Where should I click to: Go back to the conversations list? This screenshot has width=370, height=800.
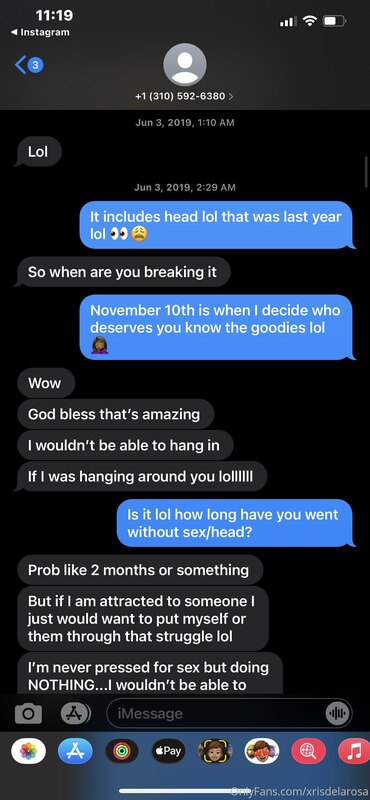29,65
